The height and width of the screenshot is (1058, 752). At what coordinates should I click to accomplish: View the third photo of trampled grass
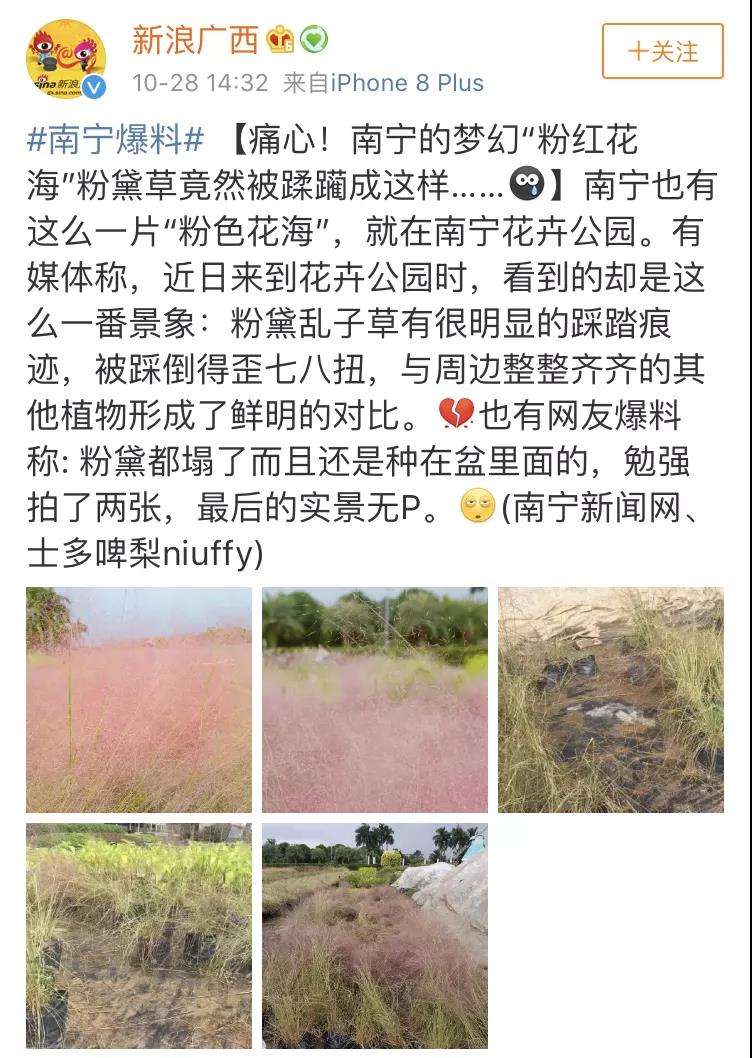(x=610, y=699)
